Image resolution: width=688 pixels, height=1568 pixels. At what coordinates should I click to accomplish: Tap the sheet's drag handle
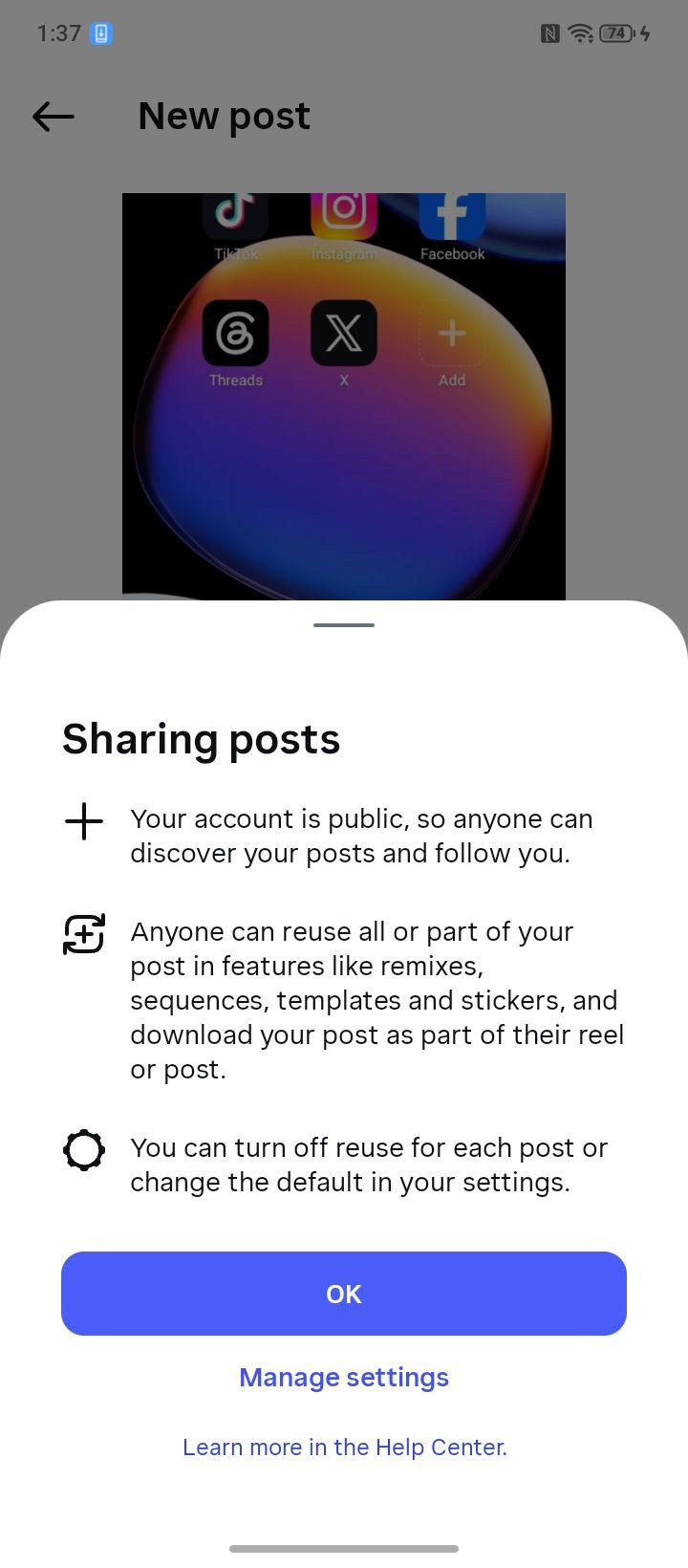(344, 625)
